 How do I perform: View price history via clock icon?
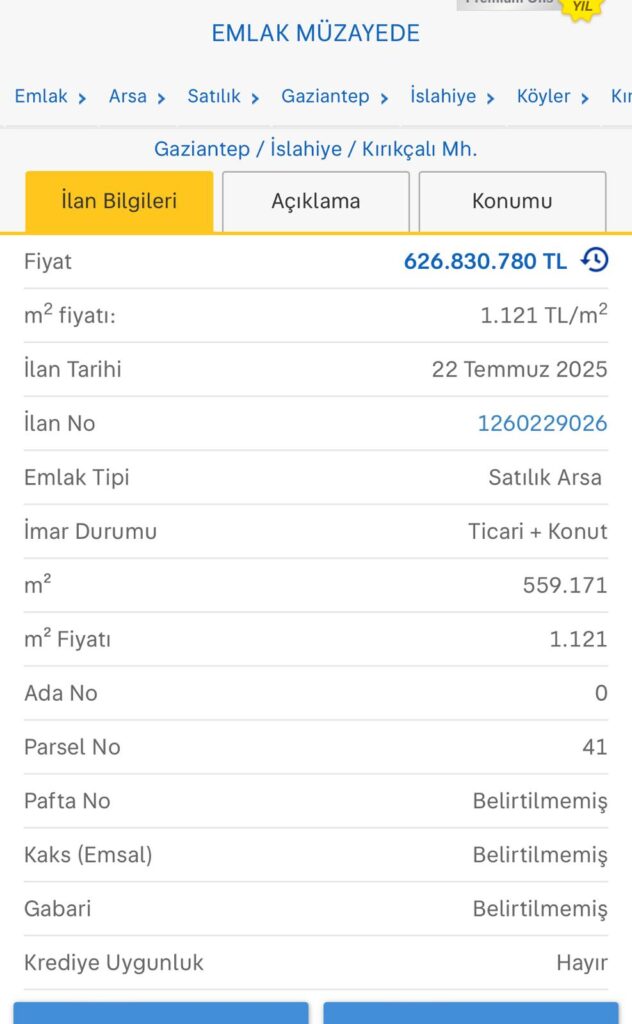click(595, 260)
